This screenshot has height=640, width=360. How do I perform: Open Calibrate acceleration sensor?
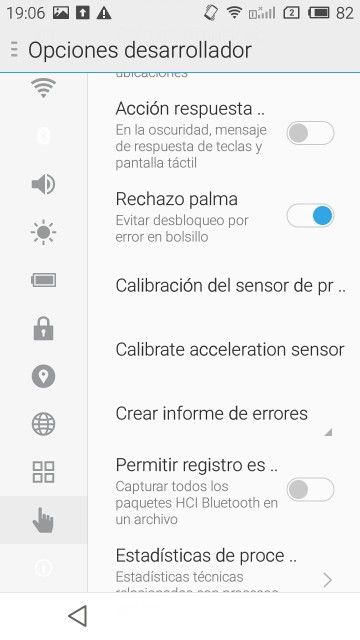pos(230,350)
